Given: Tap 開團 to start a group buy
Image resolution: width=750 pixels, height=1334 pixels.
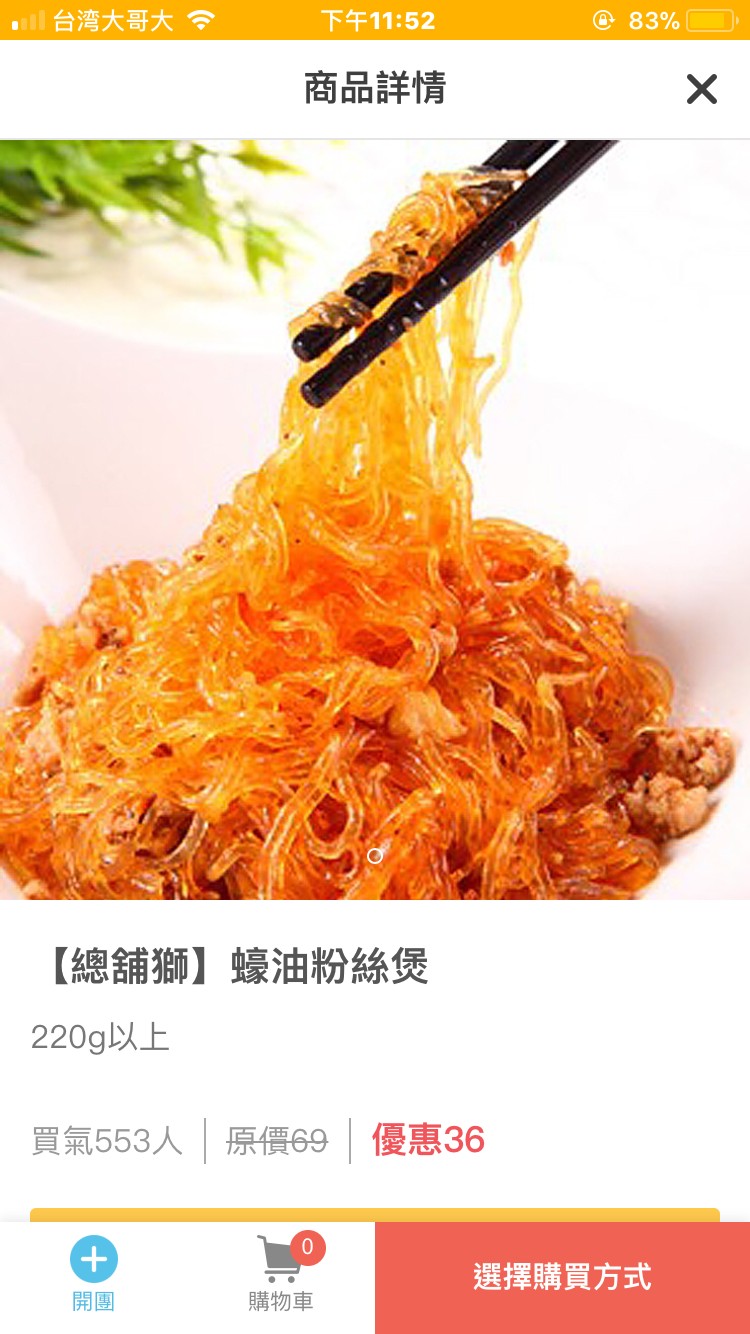Looking at the screenshot, I should (93, 1275).
